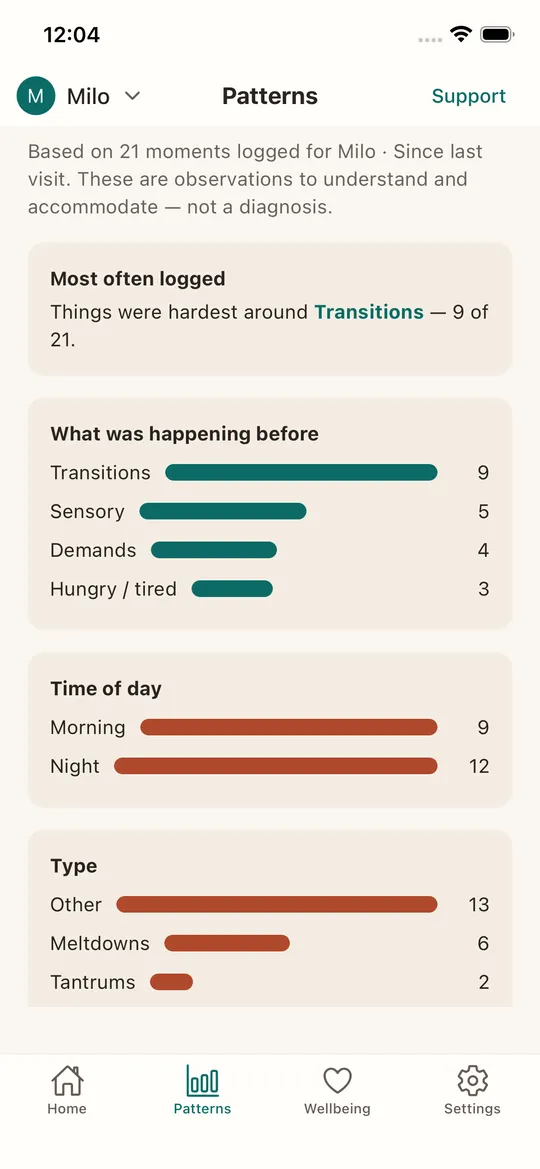
Task: Open the Settings tab
Action: 472,1089
